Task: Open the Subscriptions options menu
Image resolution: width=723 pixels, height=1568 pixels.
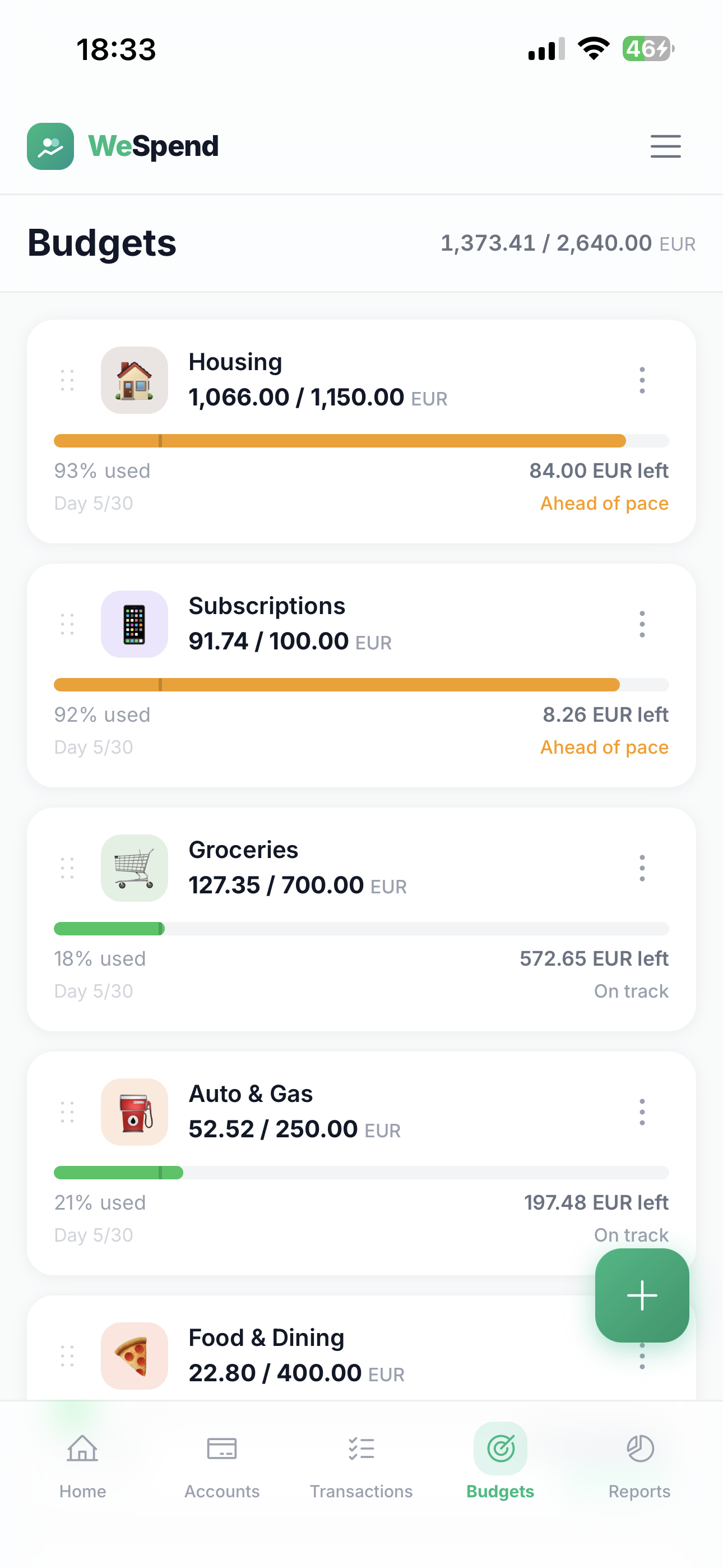Action: (642, 623)
